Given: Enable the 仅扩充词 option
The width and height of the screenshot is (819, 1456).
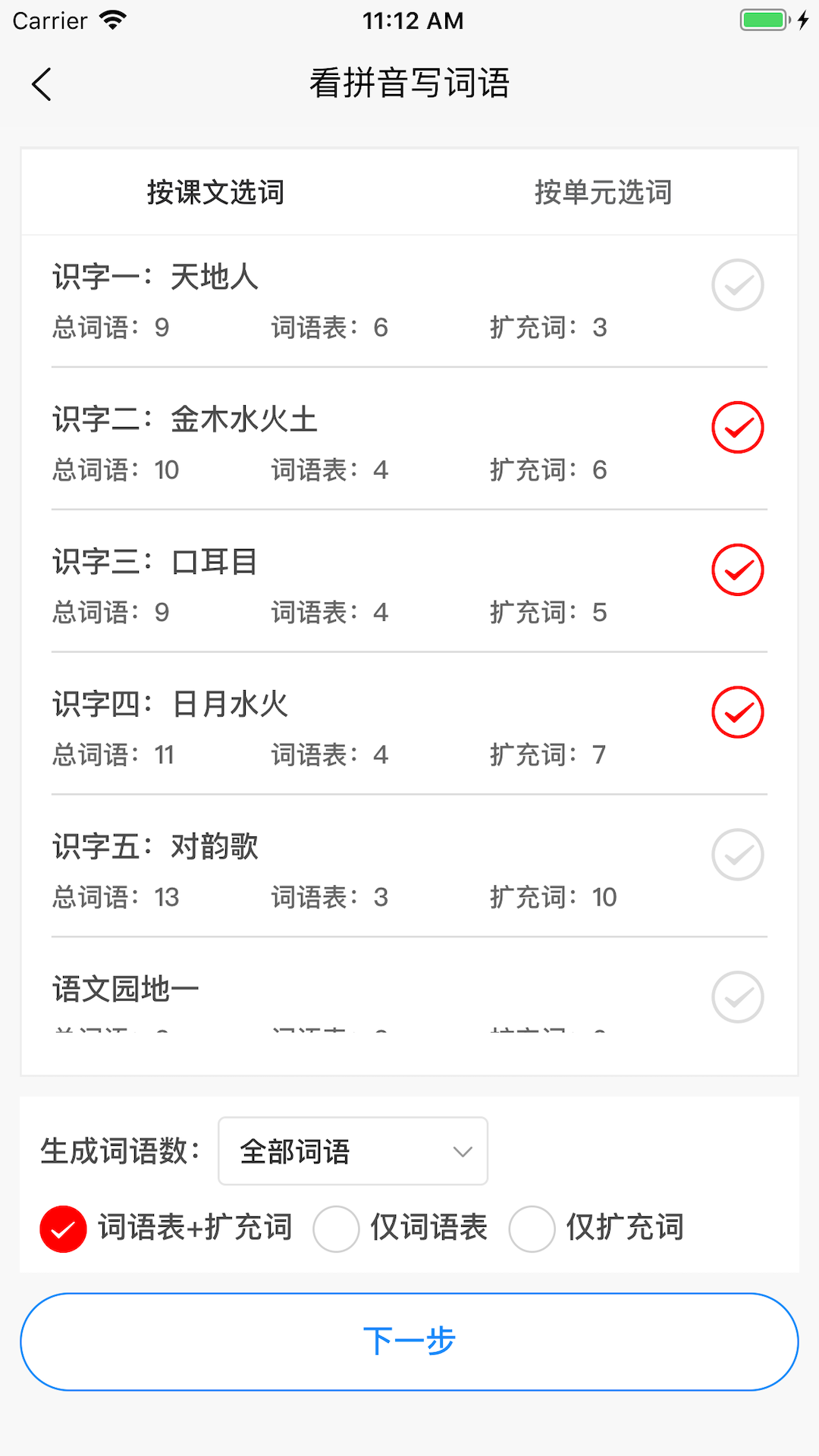Looking at the screenshot, I should (532, 1228).
